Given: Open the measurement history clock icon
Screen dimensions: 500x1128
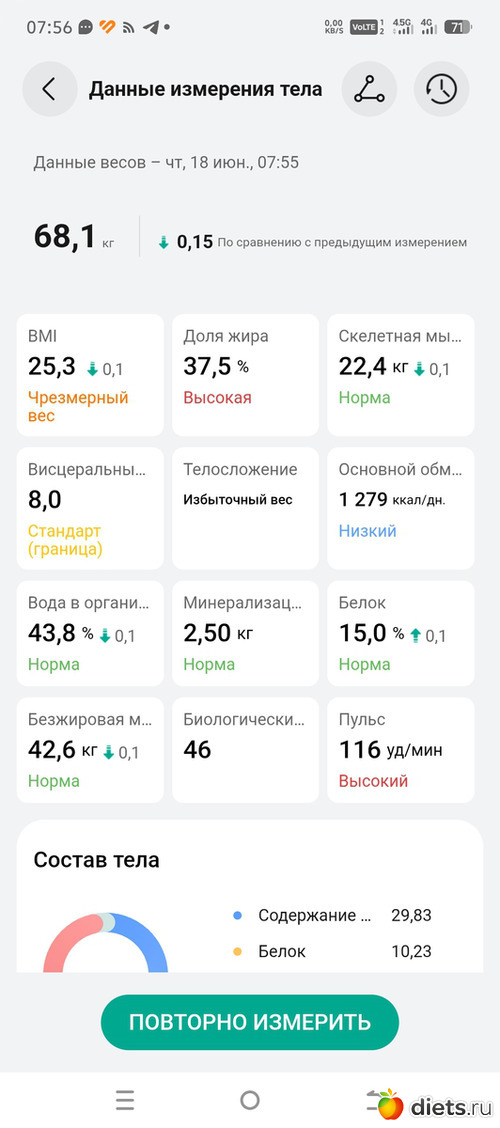Looking at the screenshot, I should pos(441,89).
